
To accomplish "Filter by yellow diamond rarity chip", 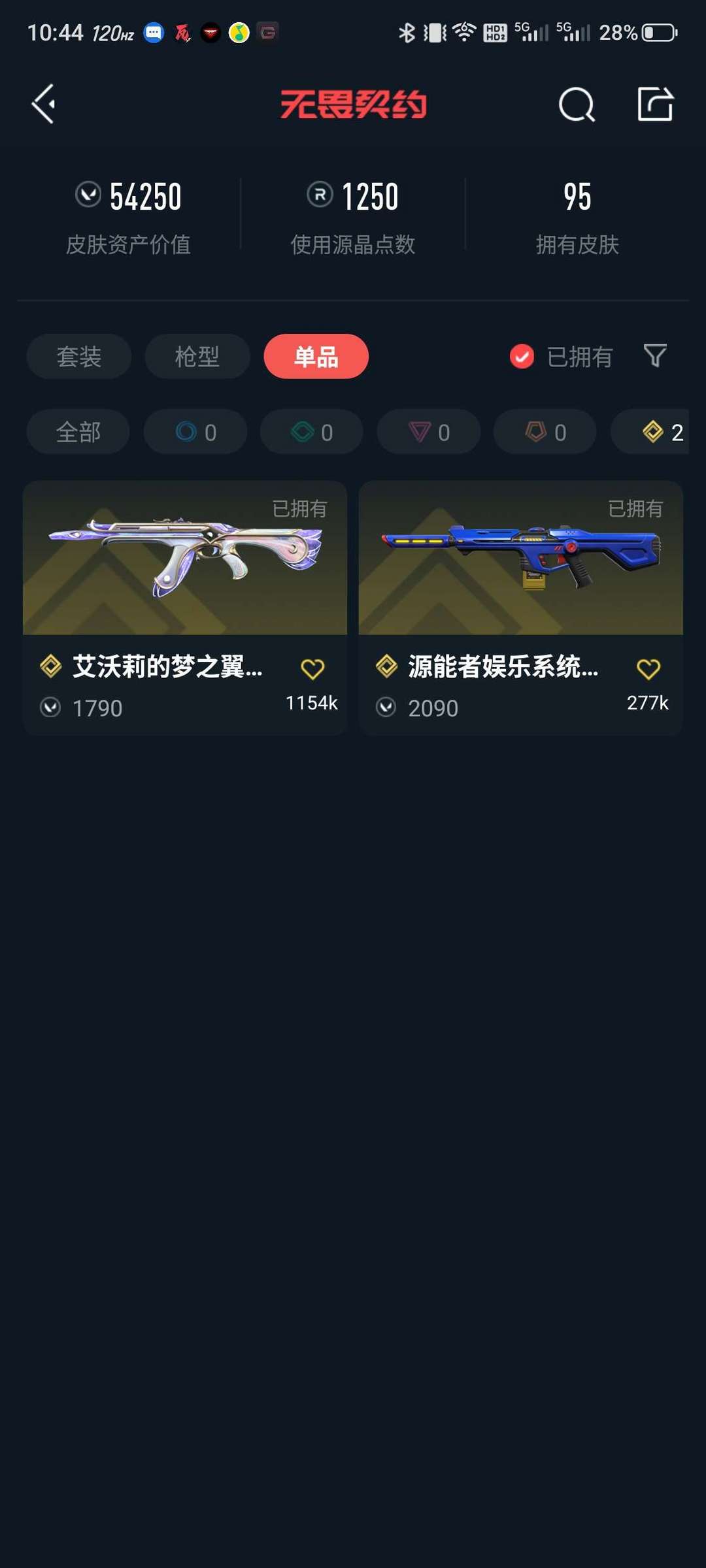I will [660, 432].
